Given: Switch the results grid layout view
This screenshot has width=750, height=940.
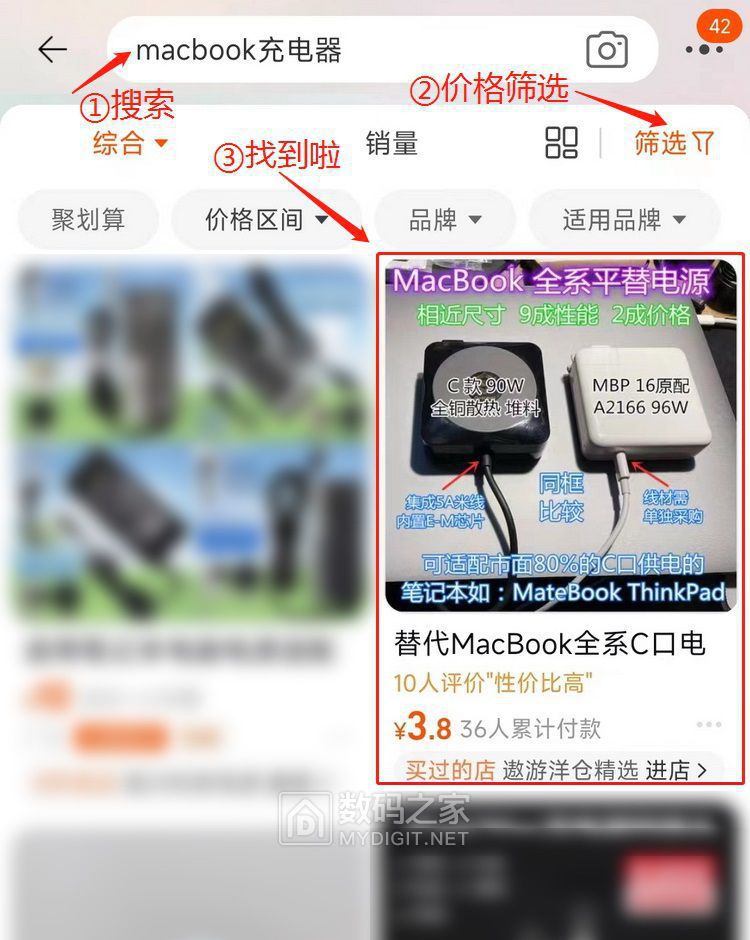Looking at the screenshot, I should (562, 143).
